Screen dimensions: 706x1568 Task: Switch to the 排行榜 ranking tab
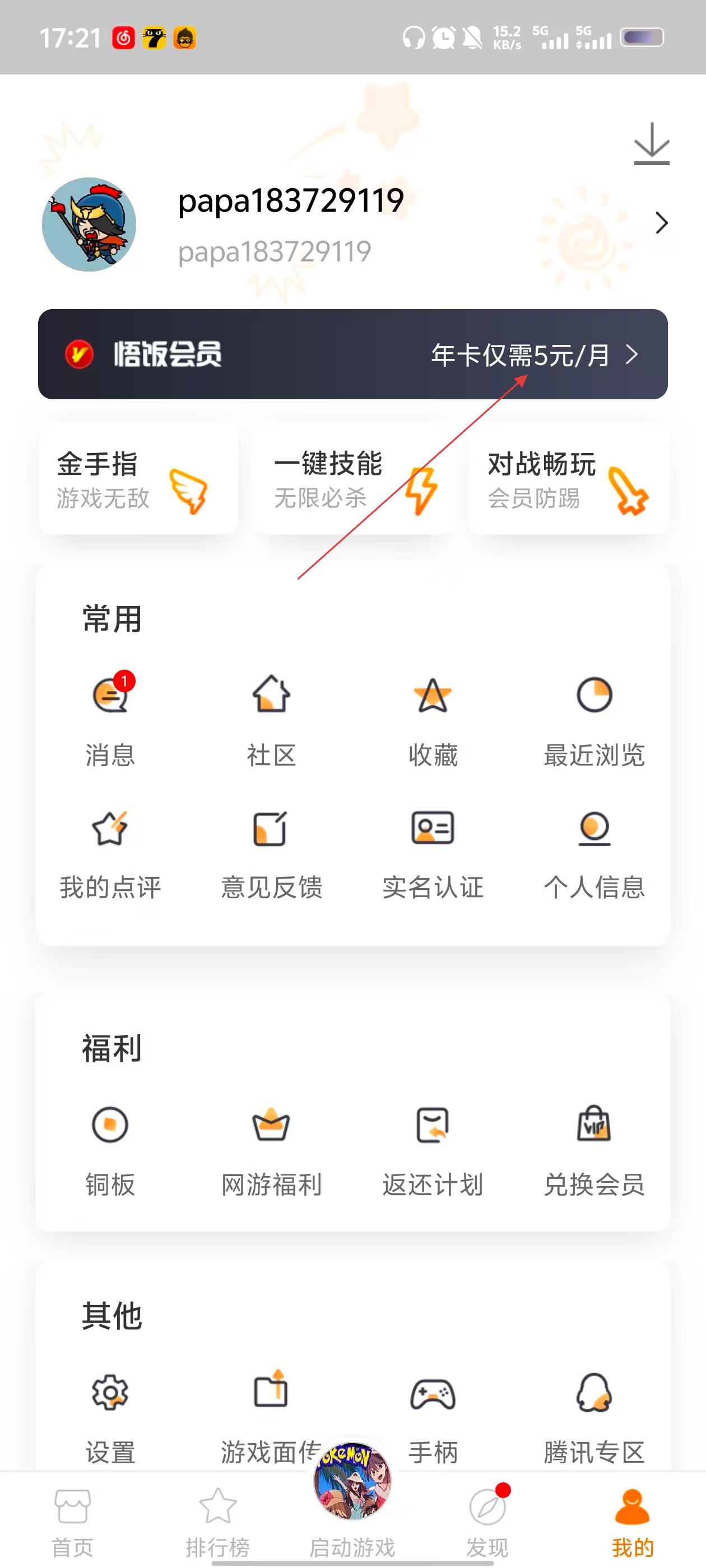[x=217, y=1520]
